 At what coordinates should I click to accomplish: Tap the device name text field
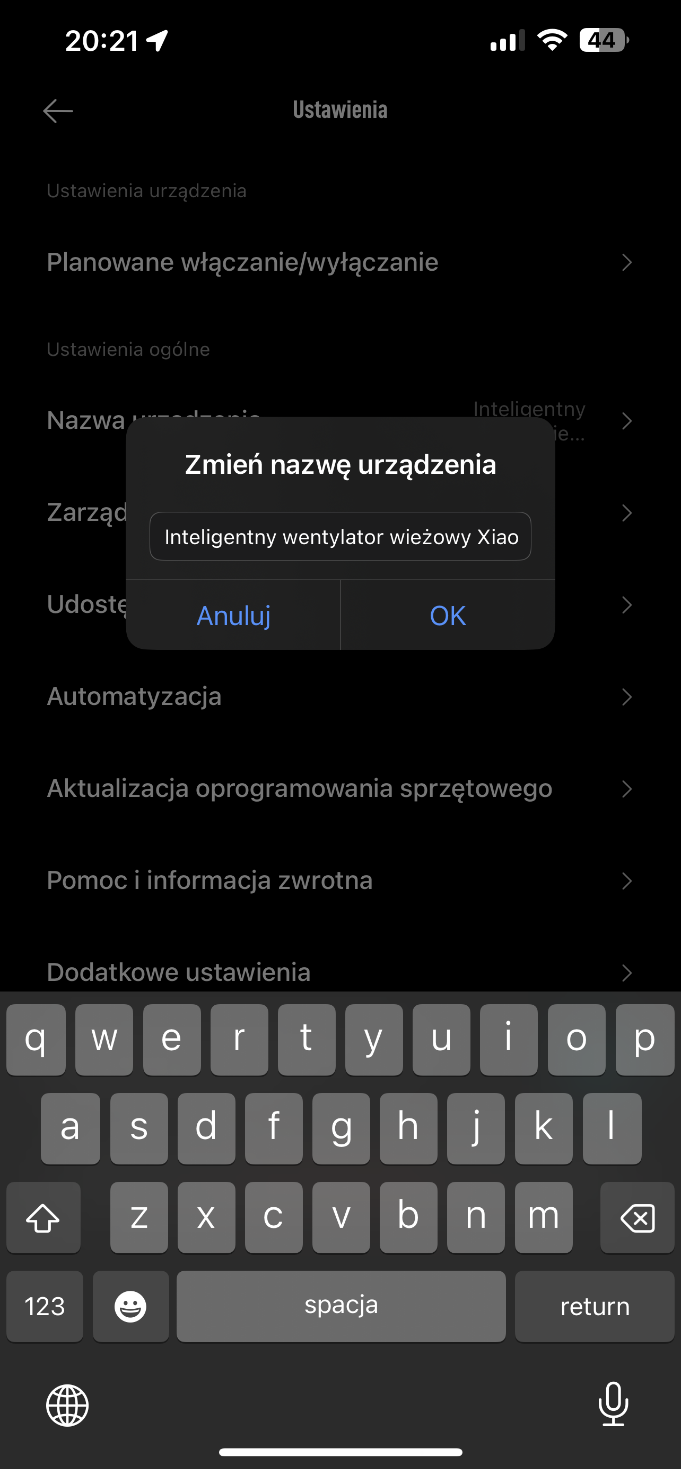[340, 537]
